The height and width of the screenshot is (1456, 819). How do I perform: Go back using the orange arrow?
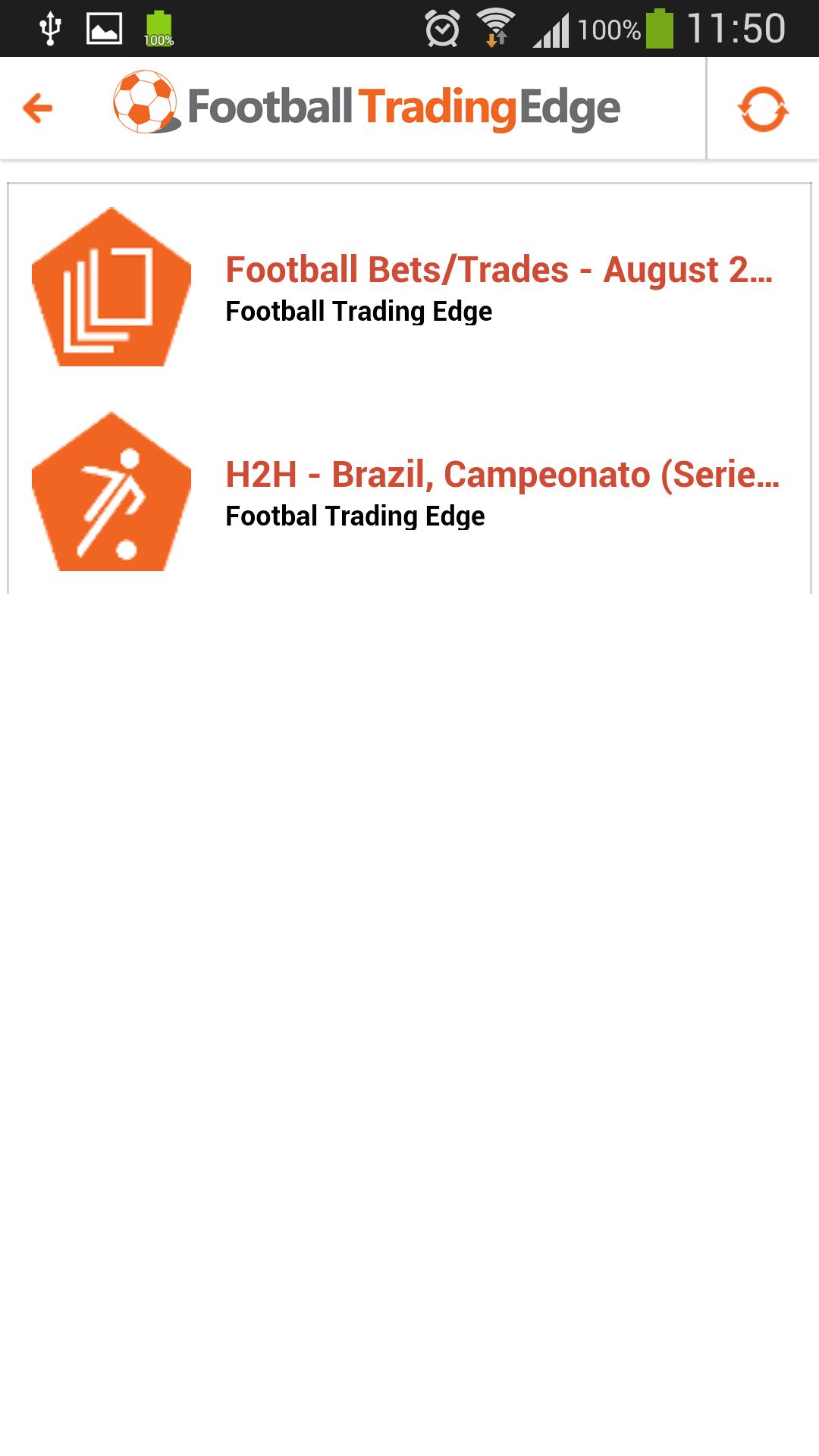38,108
